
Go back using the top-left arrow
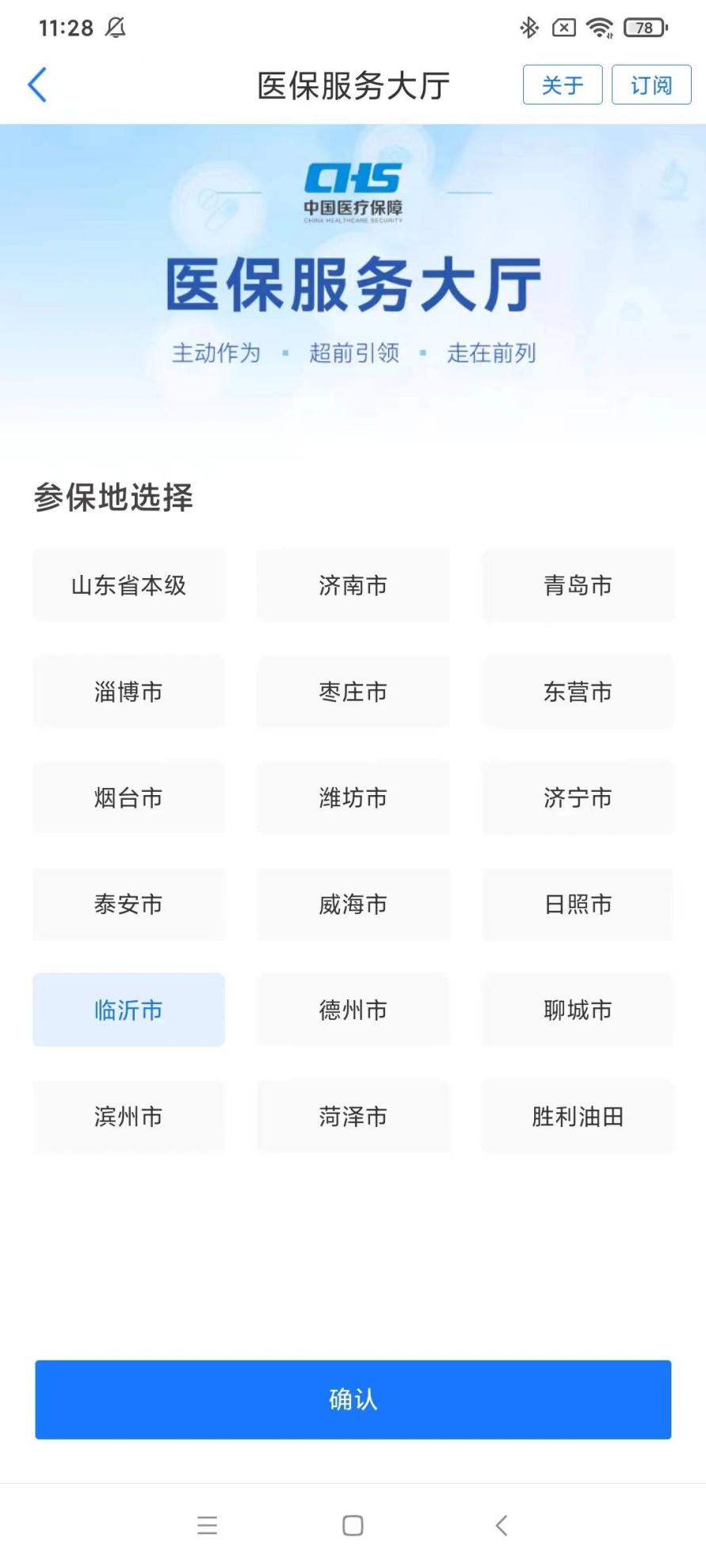pyautogui.click(x=37, y=85)
